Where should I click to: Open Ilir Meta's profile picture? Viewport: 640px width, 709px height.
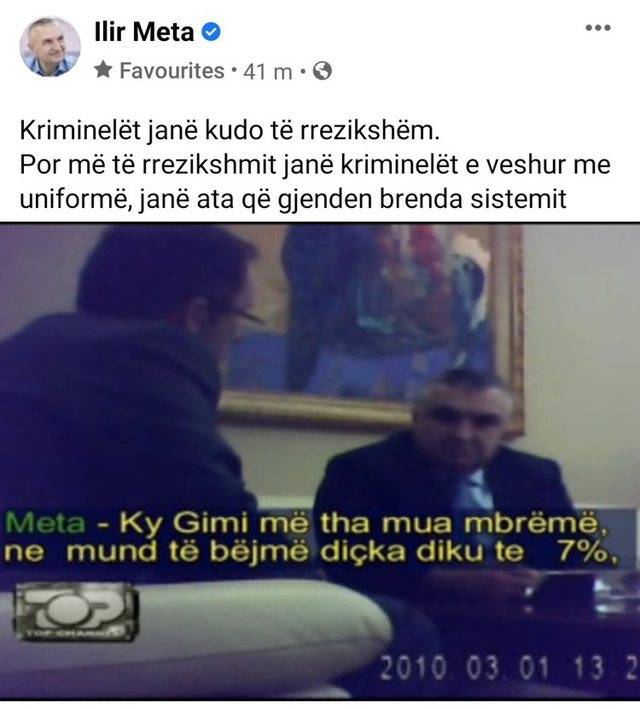50,47
